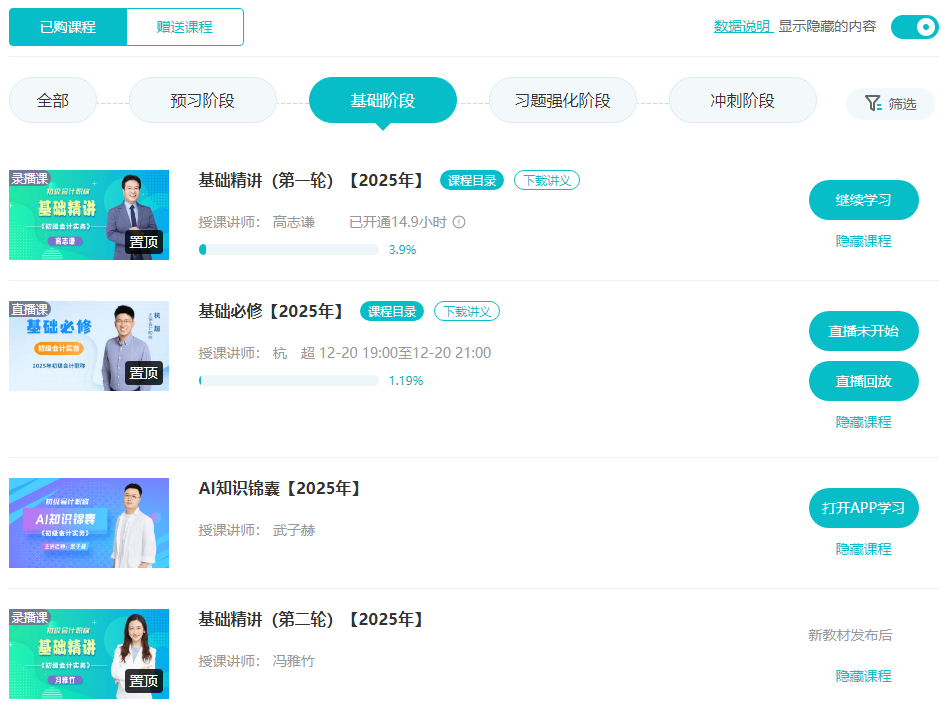Switch to the 赠送课程 tab

tap(185, 27)
